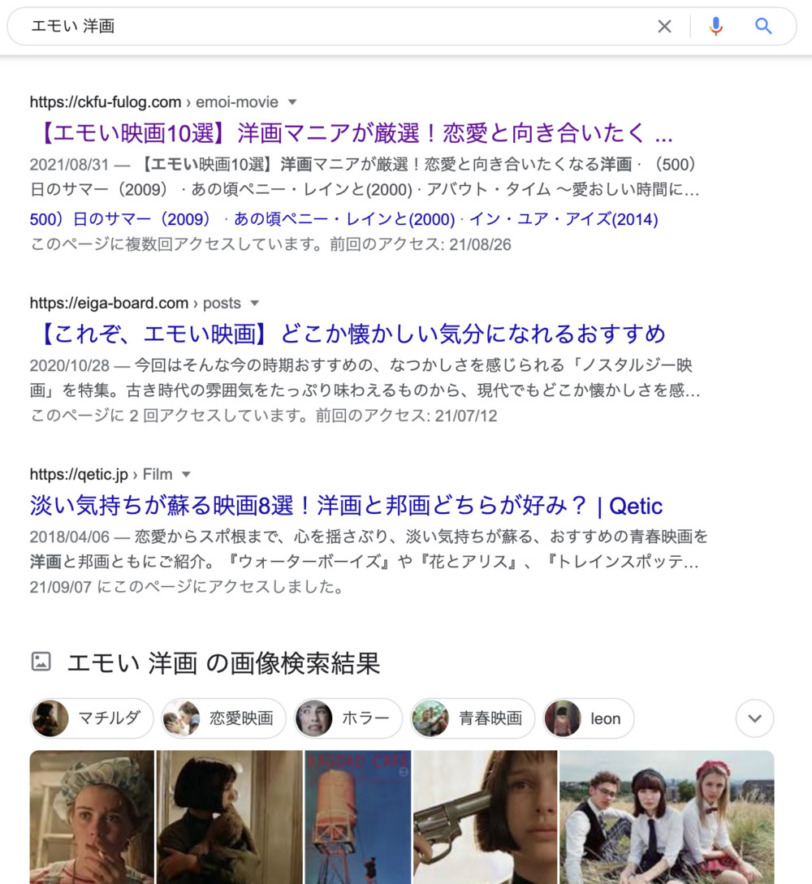Image resolution: width=812 pixels, height=884 pixels.
Task: Expand dropdown next to qetic.jp URL
Action: tap(186, 474)
